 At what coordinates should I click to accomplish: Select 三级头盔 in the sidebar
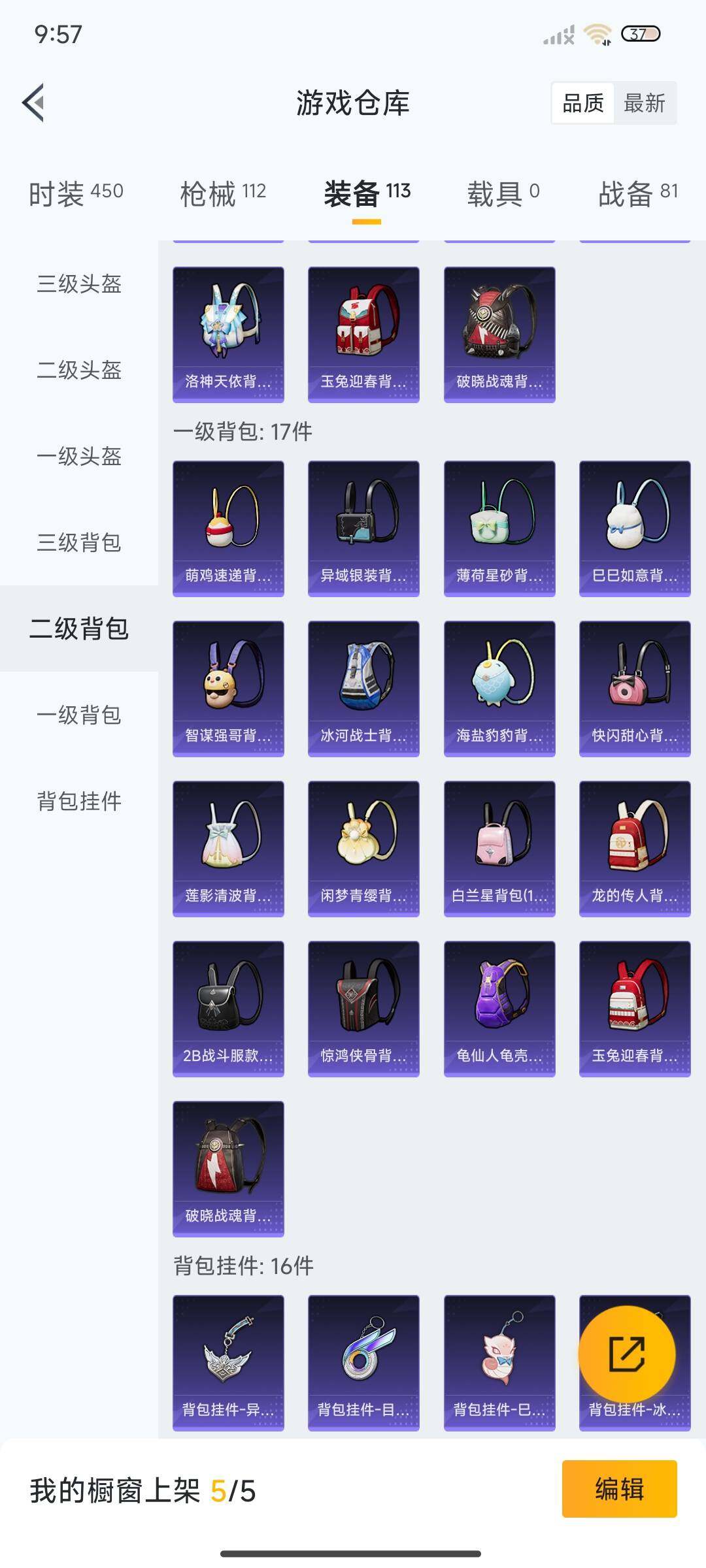[79, 284]
